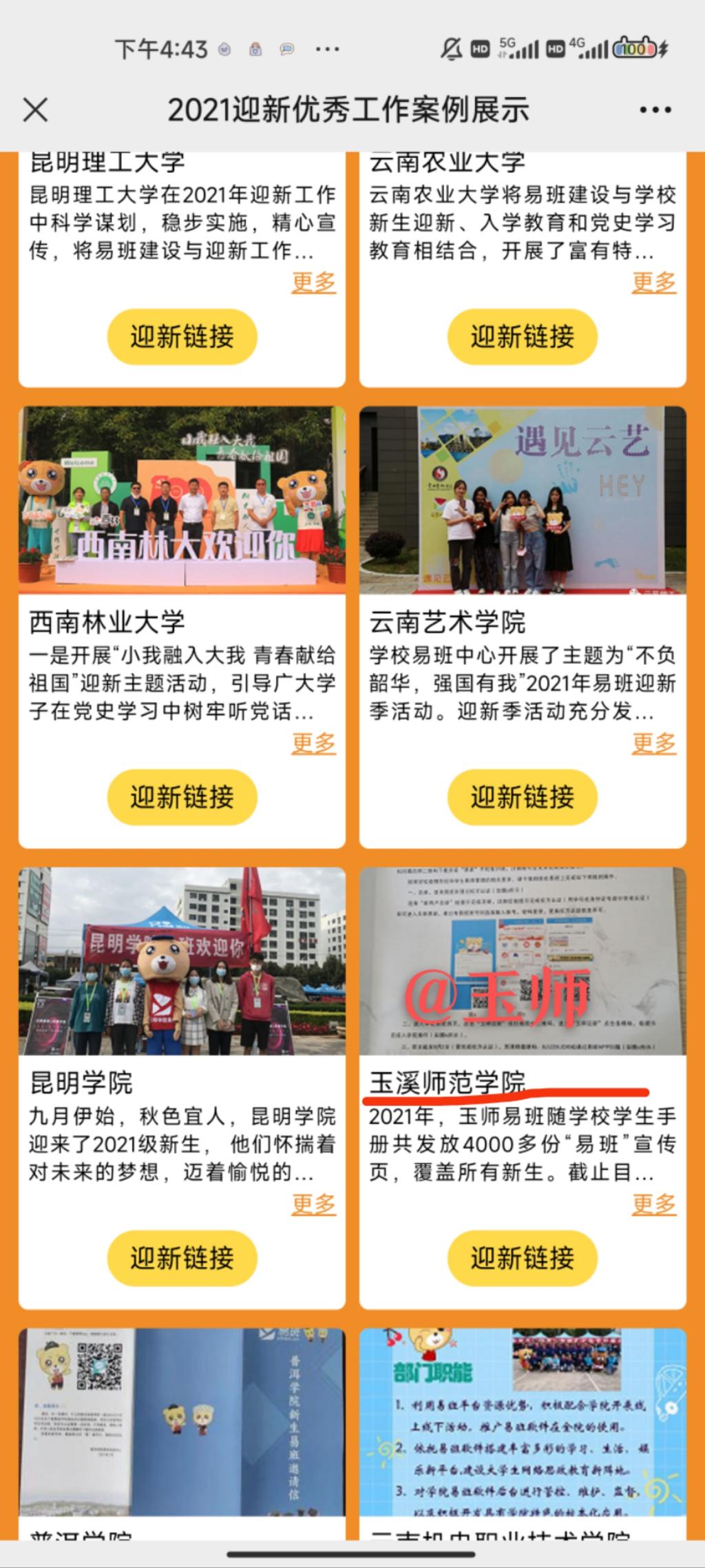Open 云南艺术学院 photo tile
The image size is (705, 1568).
[522, 500]
